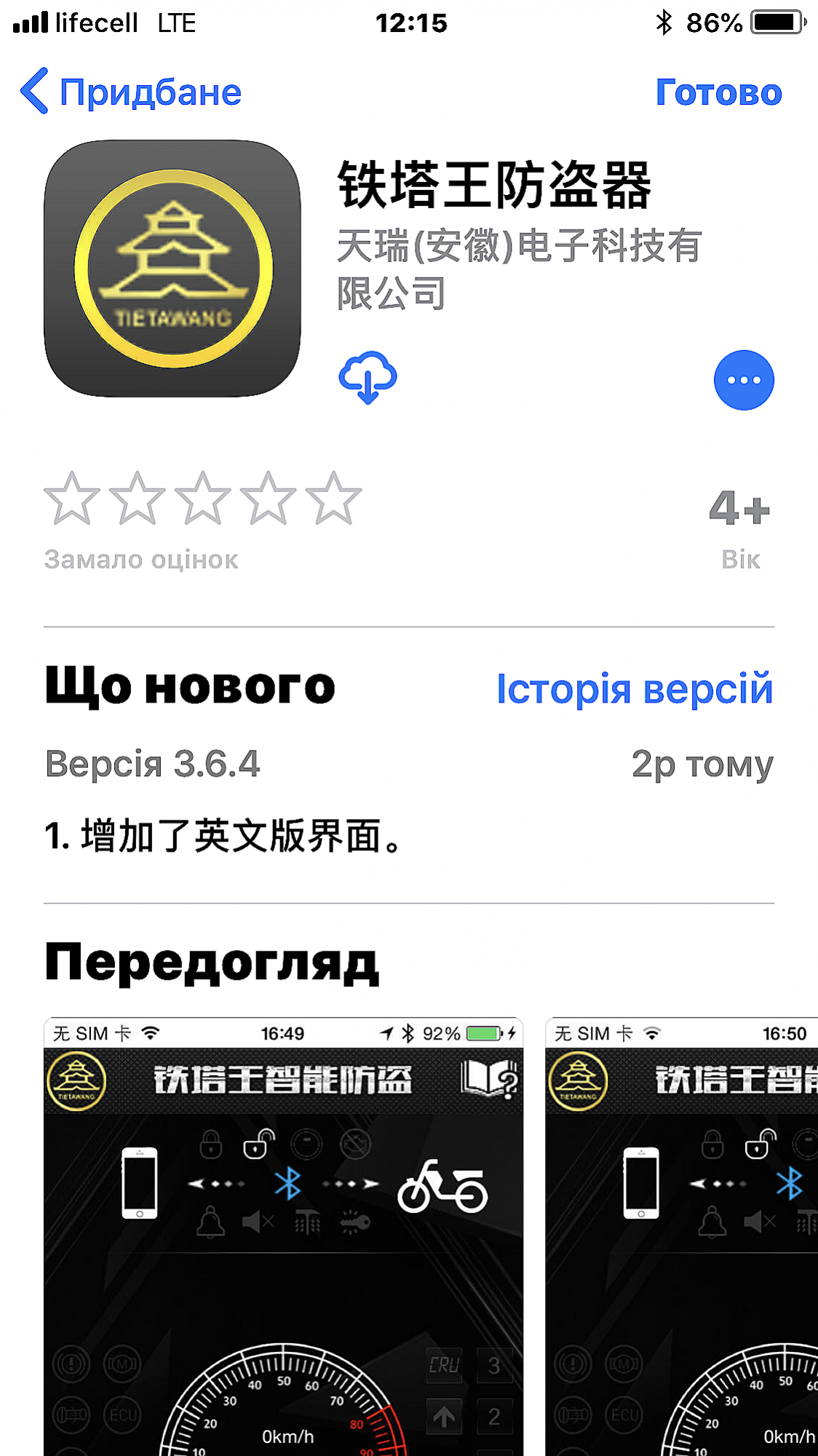Screen dimensions: 818x1456
Task: Open the three-dot more options menu
Action: coord(743,380)
